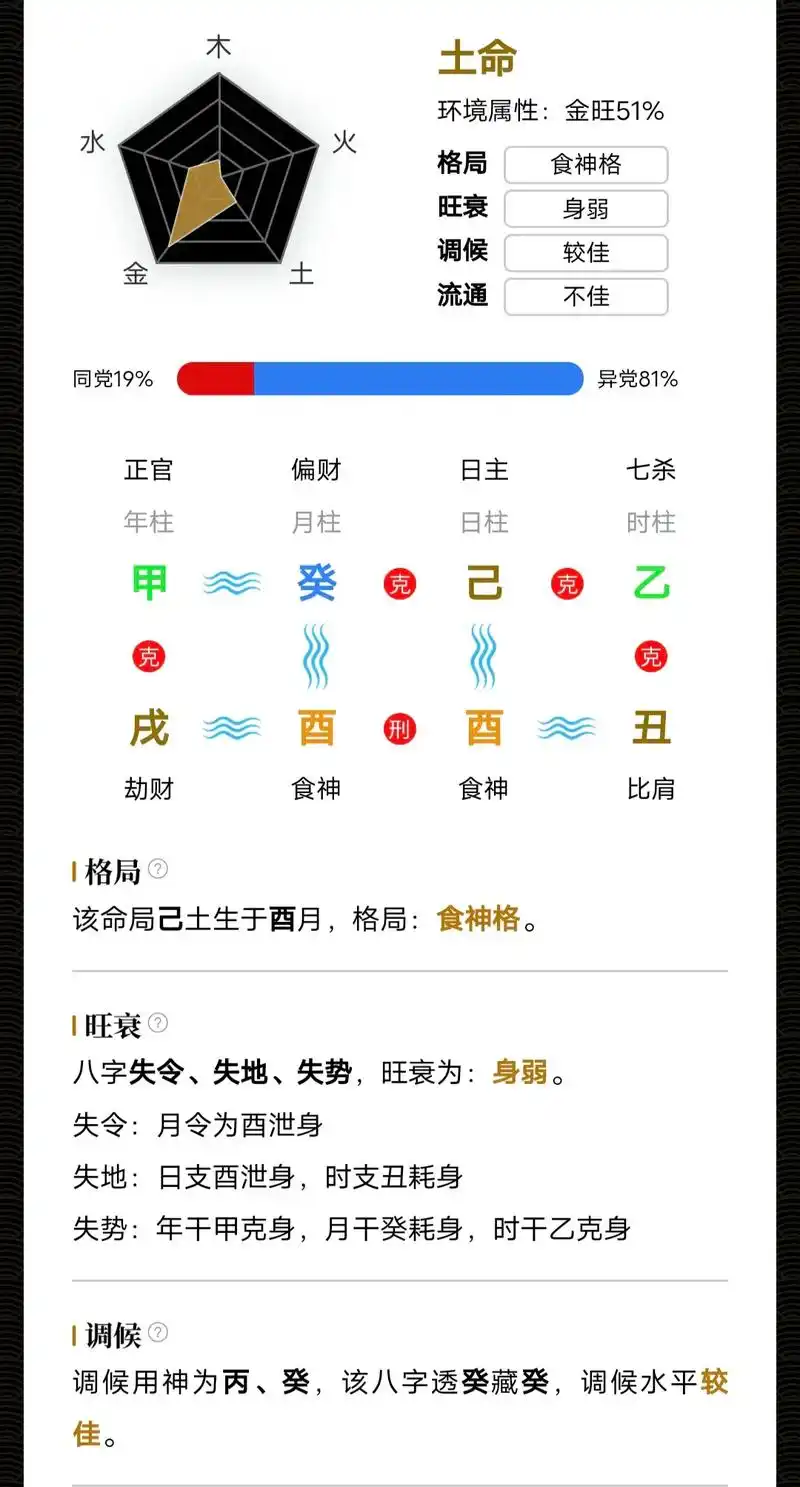Click the 克 badge below 甲 in 年柱
Screen dimensions: 800x1487
147,657
